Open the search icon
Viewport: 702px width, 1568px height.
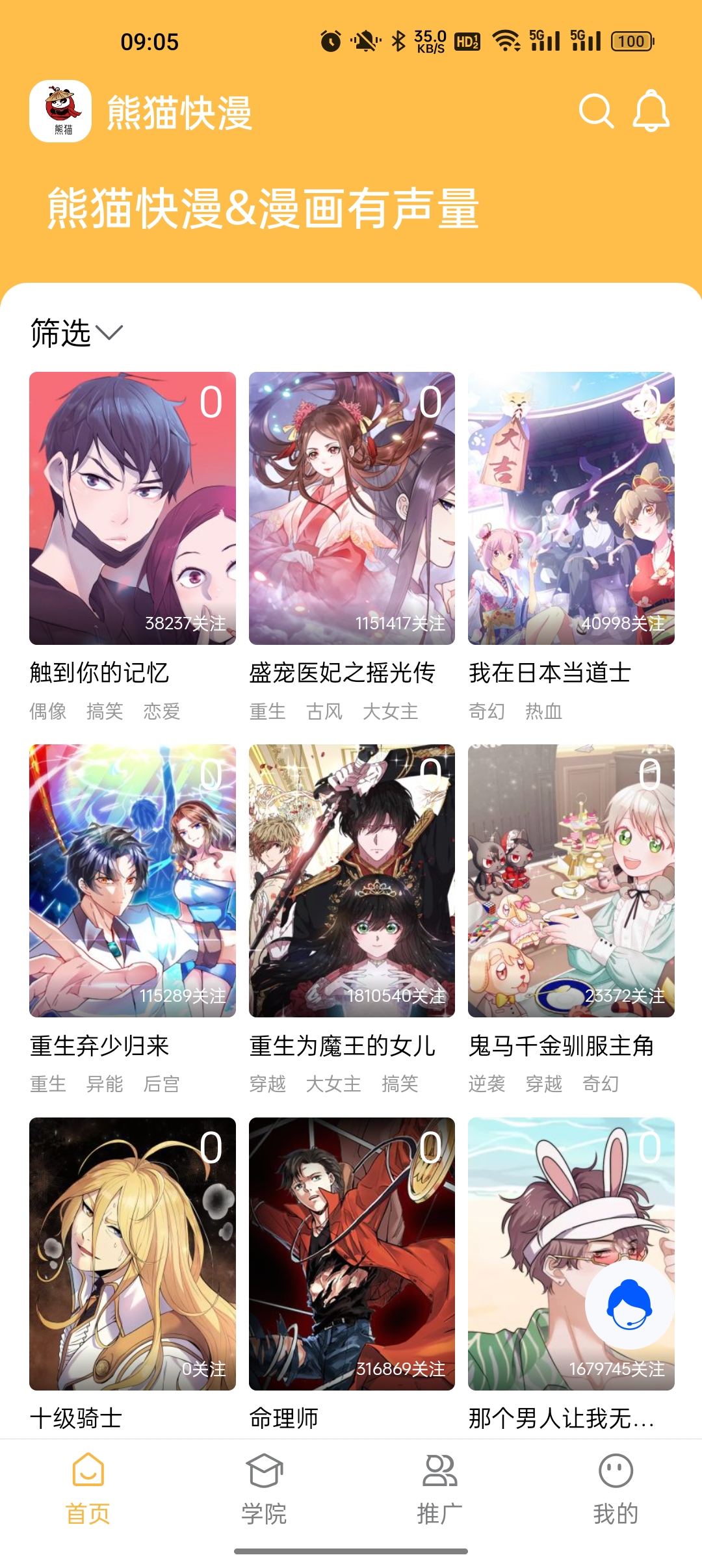[596, 111]
